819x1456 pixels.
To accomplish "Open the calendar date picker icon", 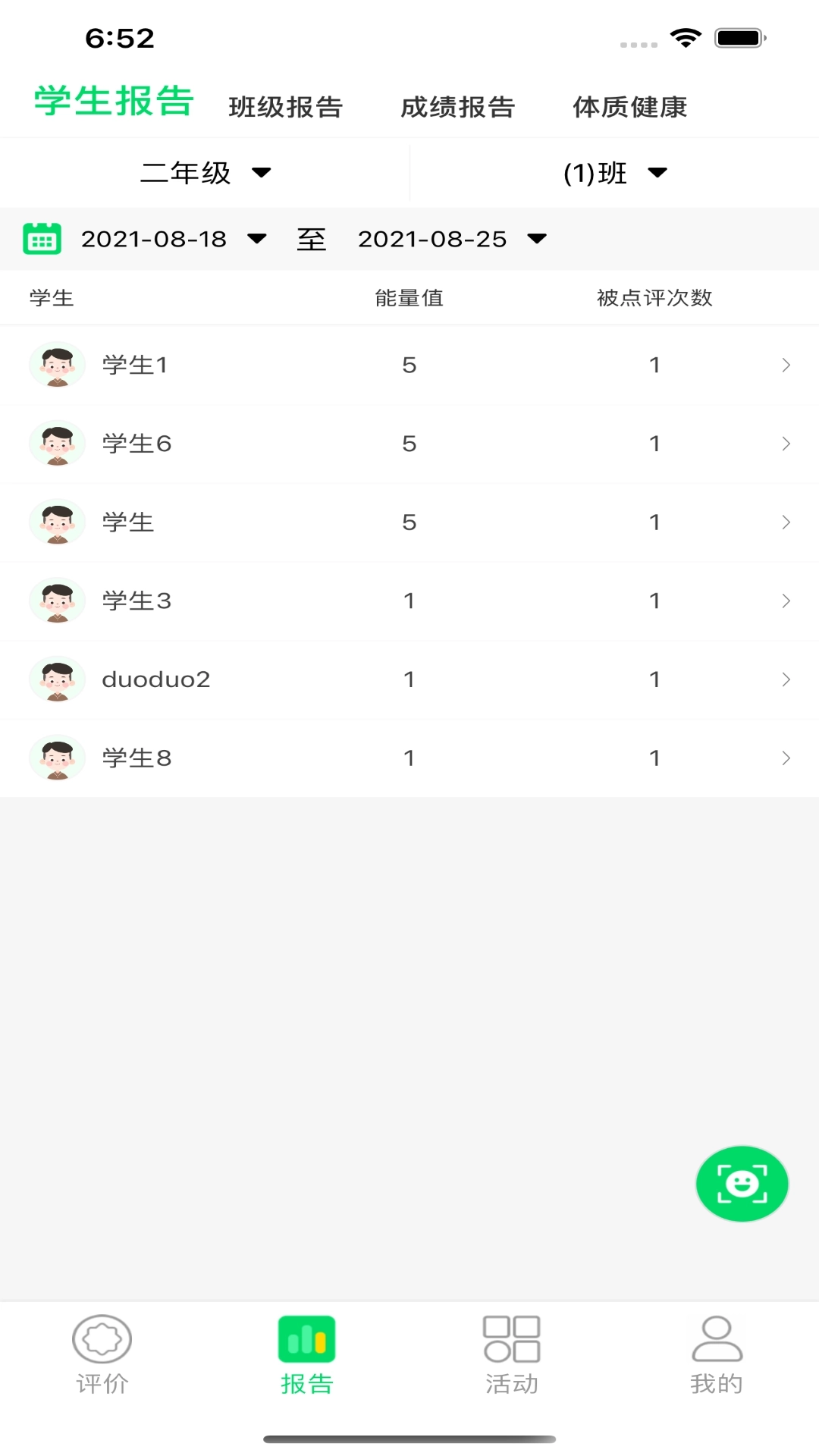I will tap(42, 239).
